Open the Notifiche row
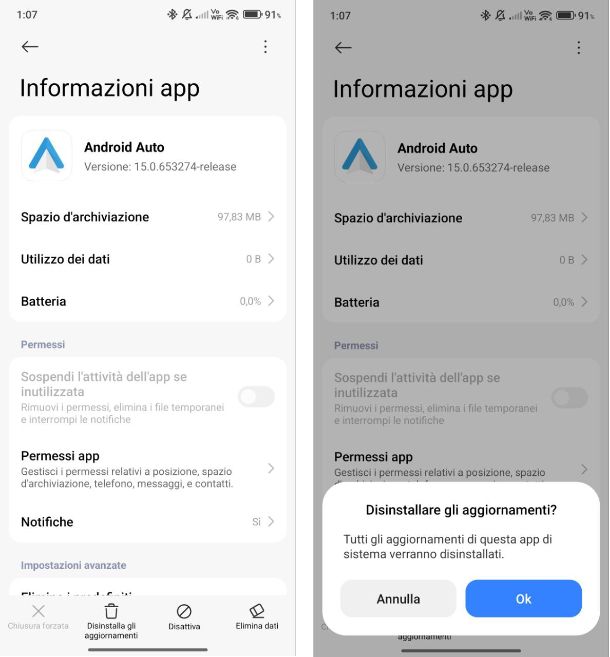Image resolution: width=610 pixels, height=657 pixels. tap(147, 521)
